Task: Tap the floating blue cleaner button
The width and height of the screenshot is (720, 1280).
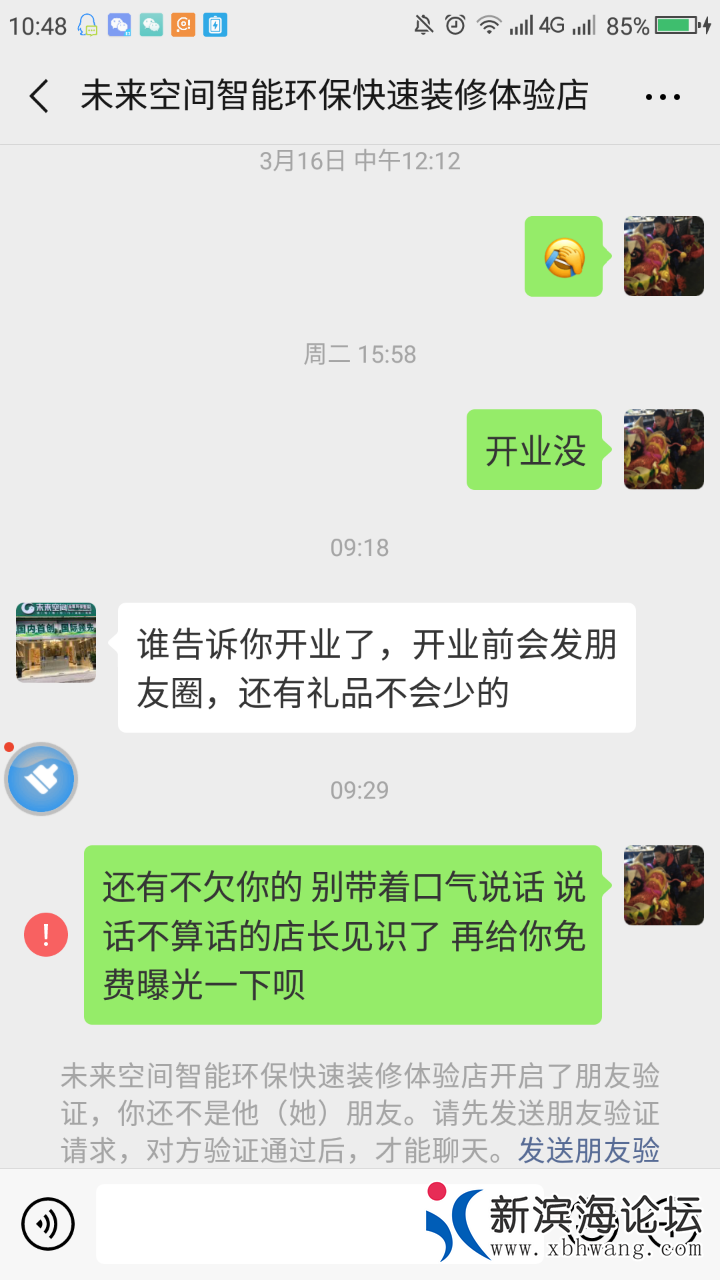Action: [x=41, y=778]
